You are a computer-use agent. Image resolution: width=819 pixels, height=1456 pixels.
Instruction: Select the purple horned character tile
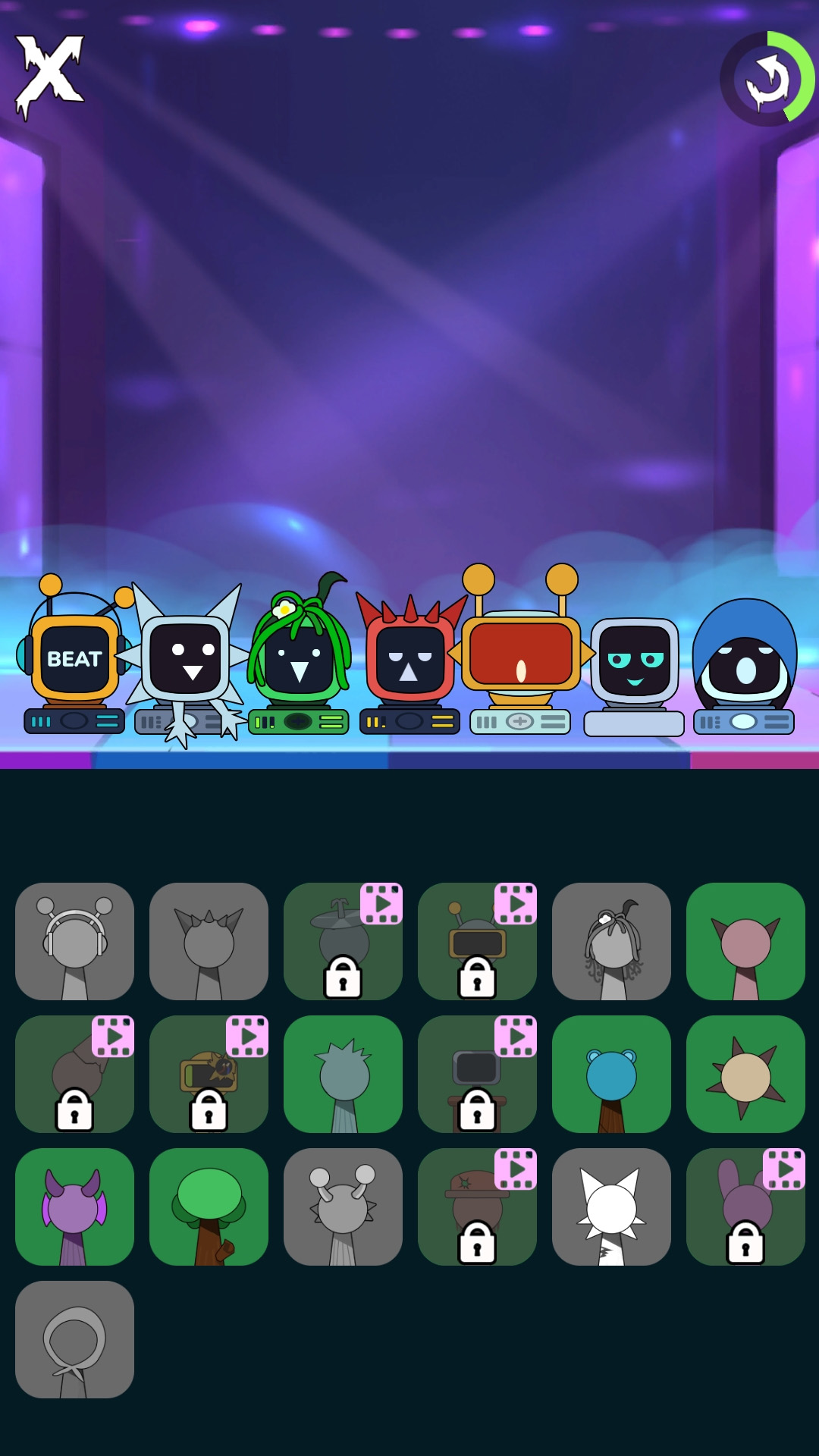click(74, 1207)
